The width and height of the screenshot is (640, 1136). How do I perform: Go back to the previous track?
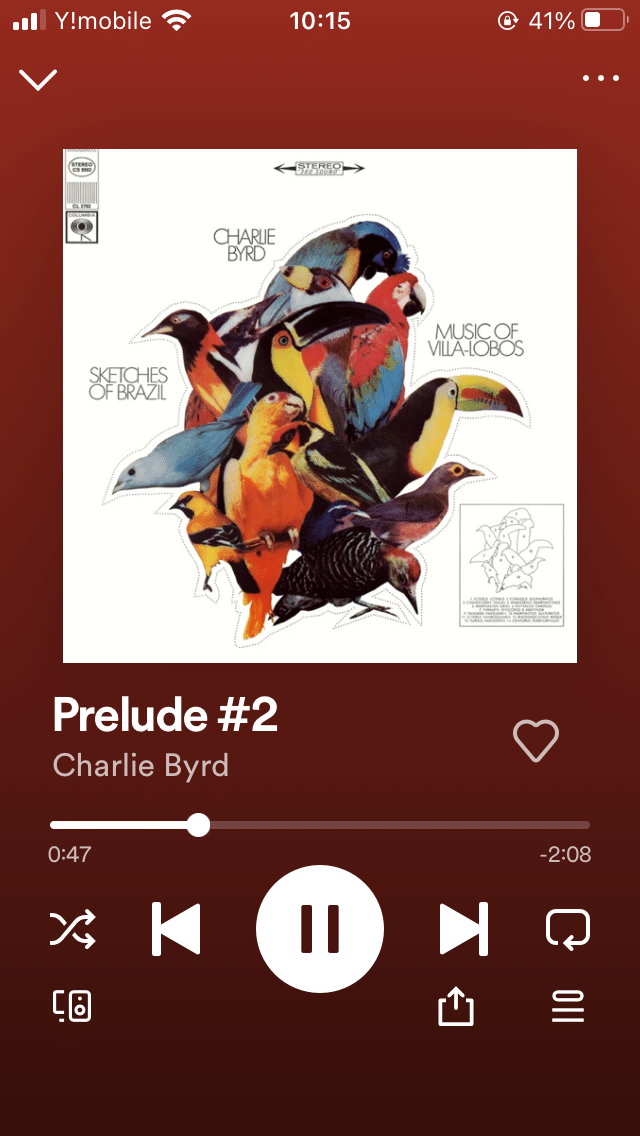[176, 928]
